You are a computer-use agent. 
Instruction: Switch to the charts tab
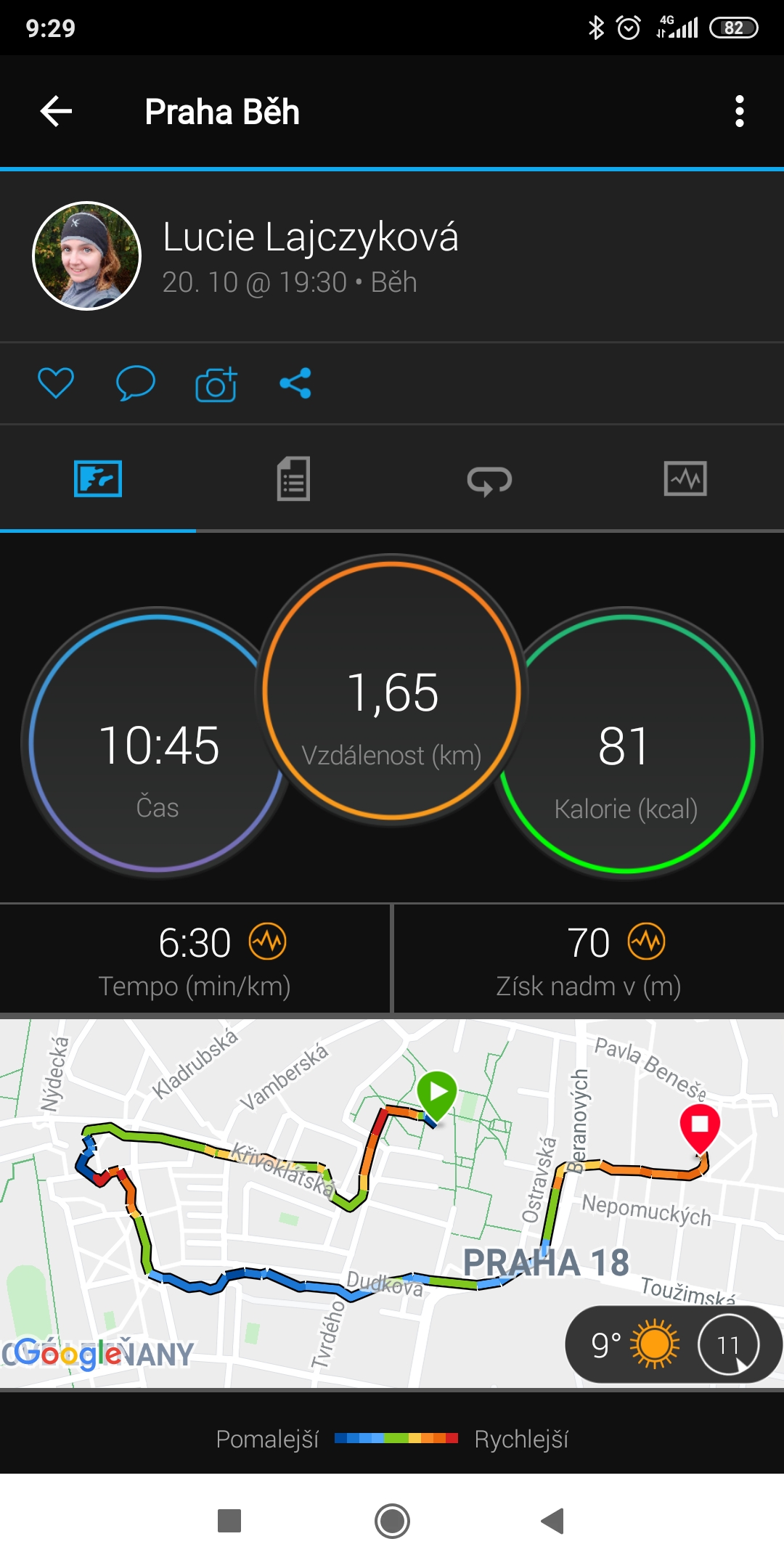tap(685, 479)
